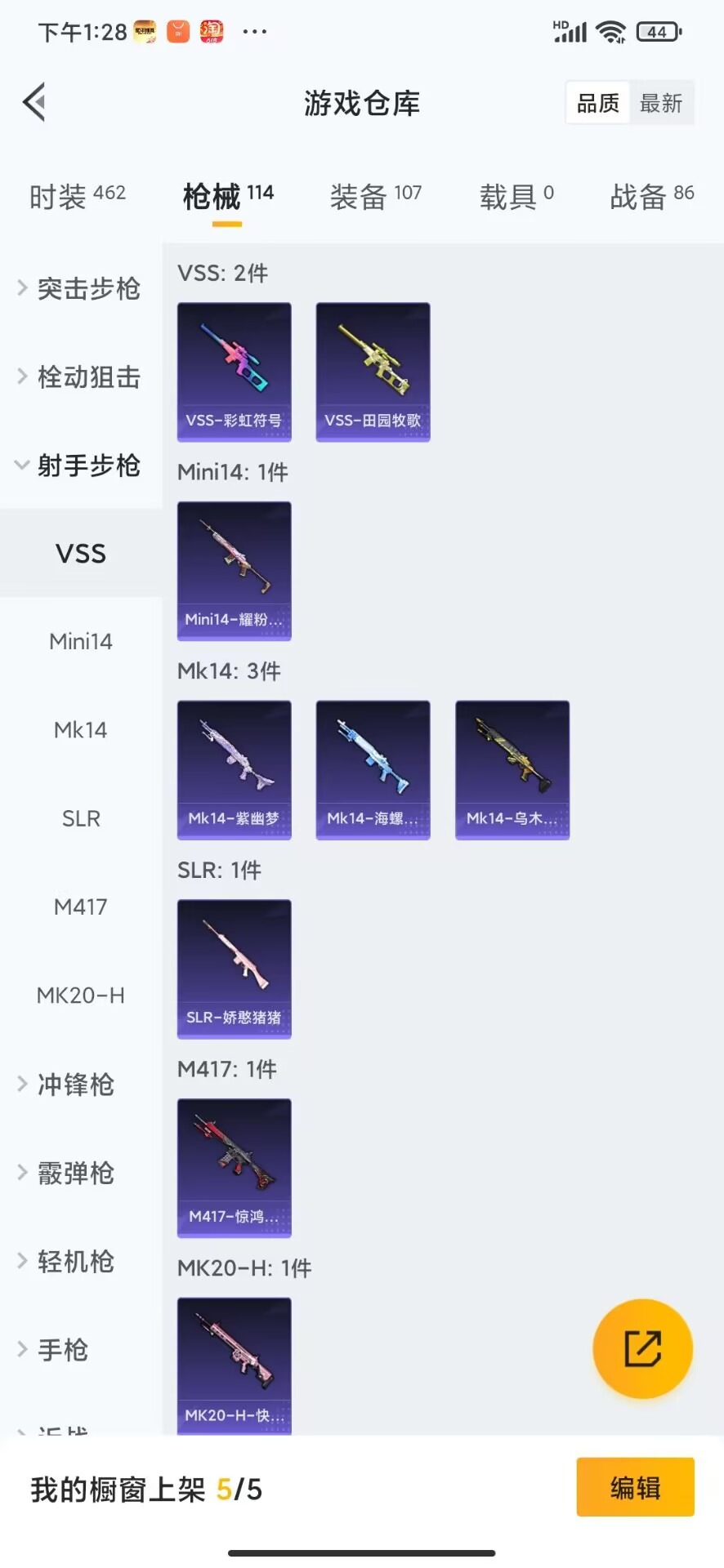The image size is (724, 1568).
Task: Tap the orange floating share button
Action: click(x=642, y=1348)
